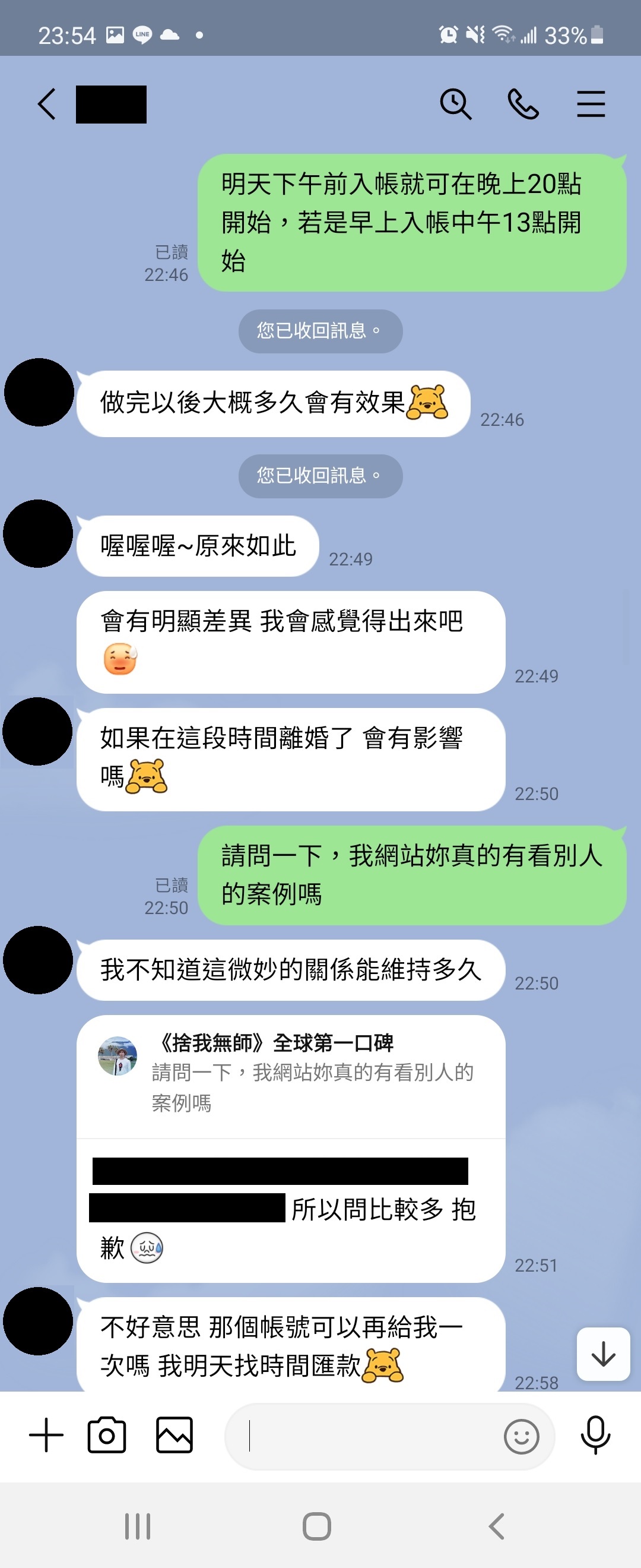Viewport: 641px width, 1568px height.
Task: Open the photo gallery picker
Action: 174,1436
